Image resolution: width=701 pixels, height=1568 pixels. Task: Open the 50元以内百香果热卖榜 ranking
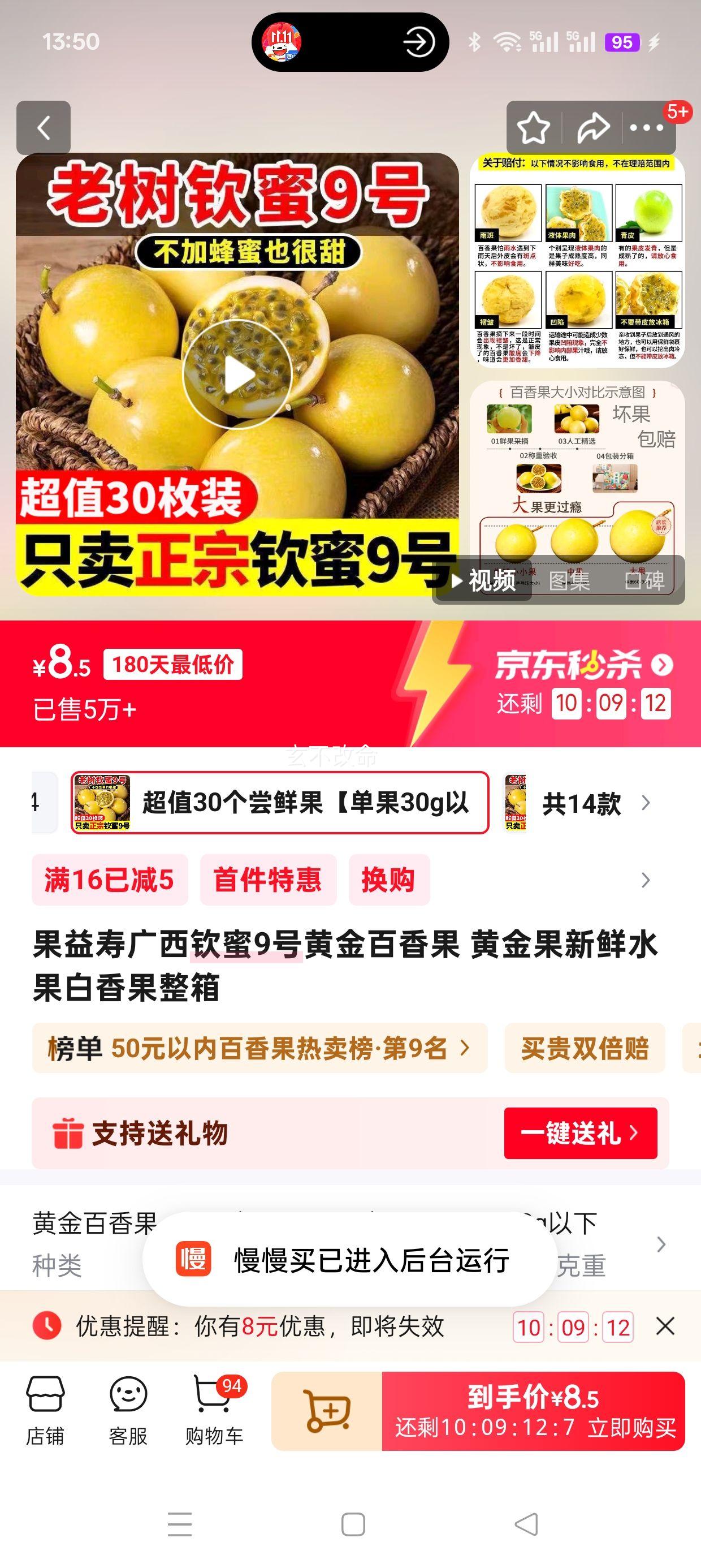coord(259,1048)
